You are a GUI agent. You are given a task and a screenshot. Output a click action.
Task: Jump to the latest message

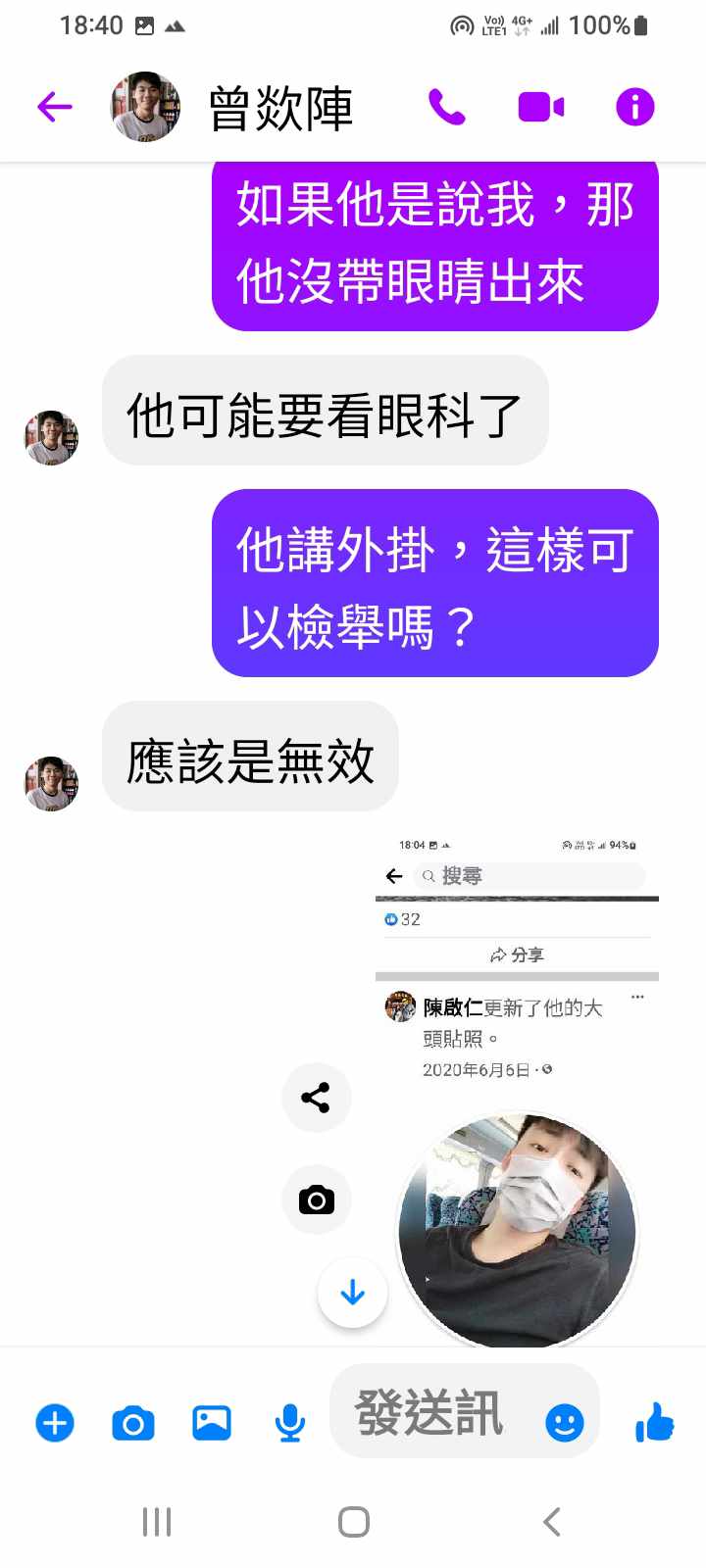coord(352,1293)
